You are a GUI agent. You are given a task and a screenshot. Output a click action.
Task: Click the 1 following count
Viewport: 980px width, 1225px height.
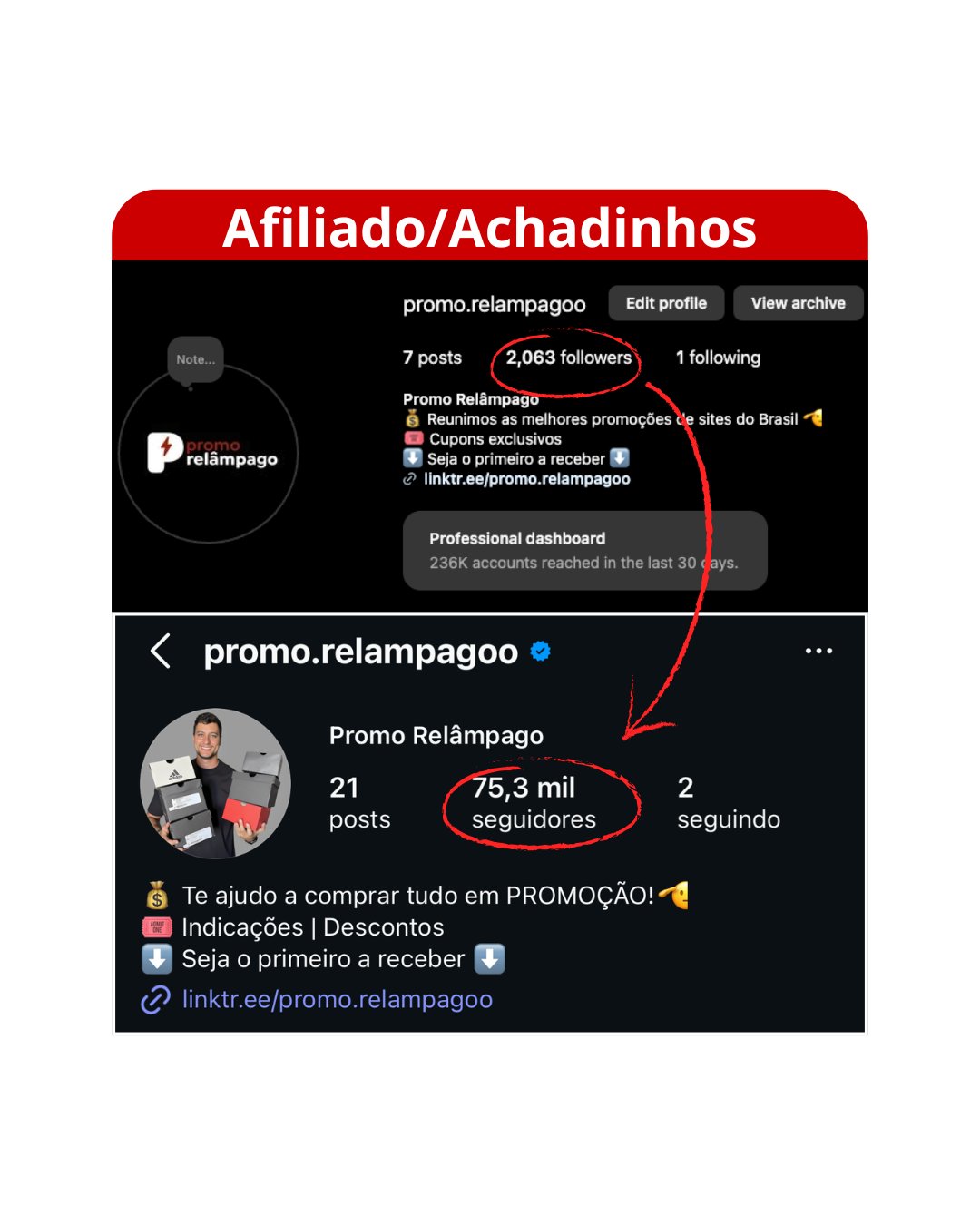coord(719,358)
